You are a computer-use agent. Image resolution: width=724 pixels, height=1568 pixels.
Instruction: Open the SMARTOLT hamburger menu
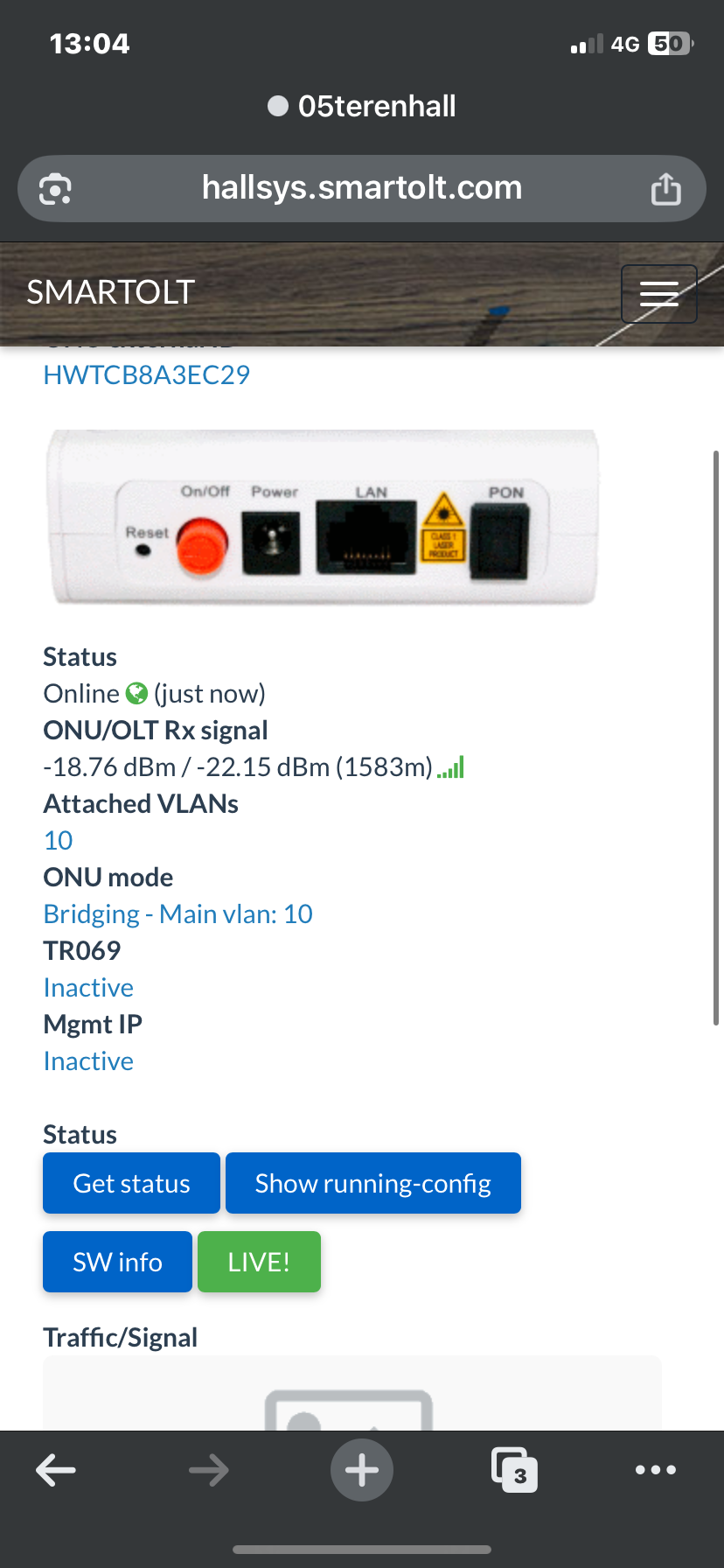(x=658, y=294)
